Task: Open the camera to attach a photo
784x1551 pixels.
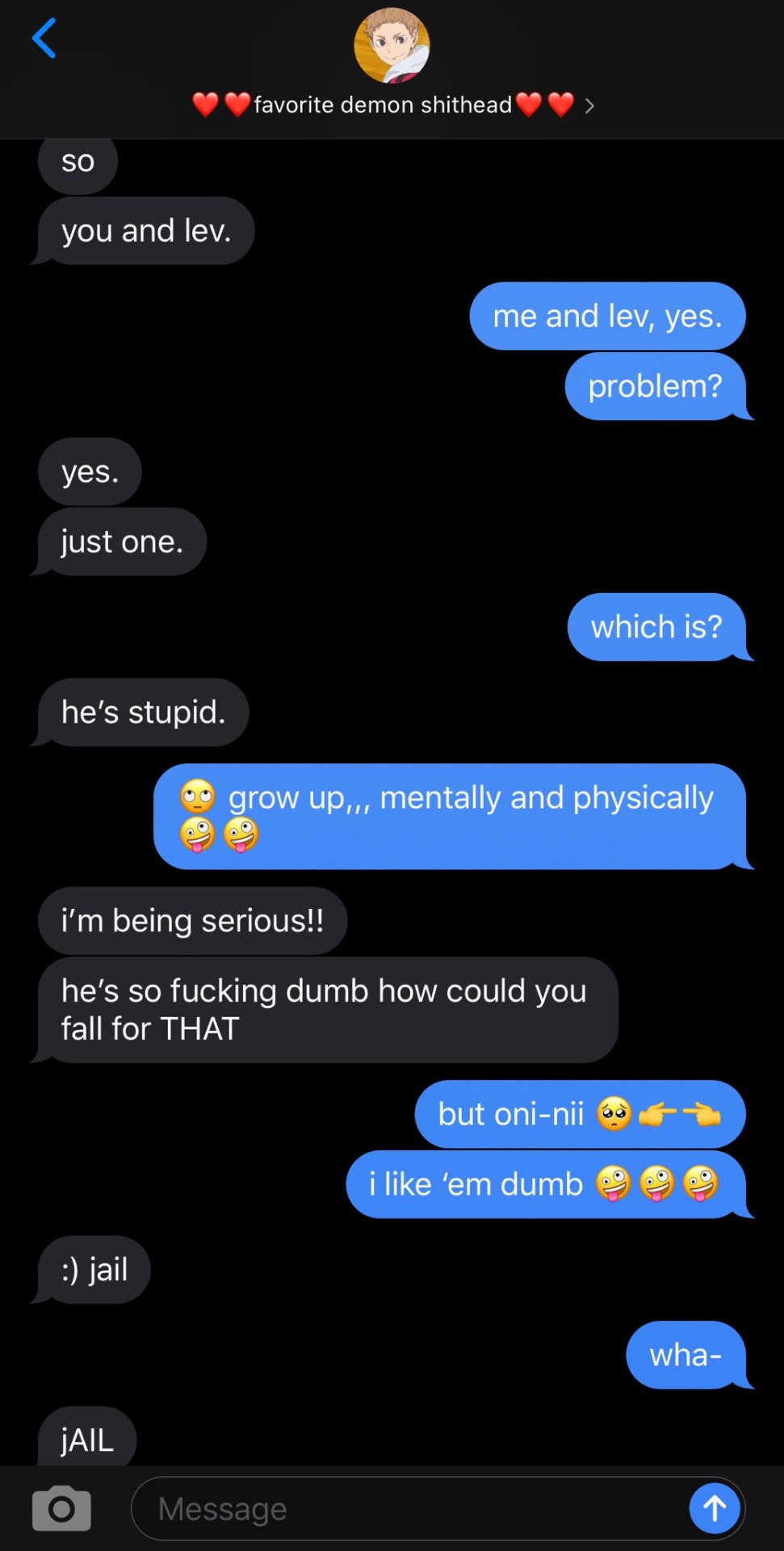Action: click(x=61, y=1507)
